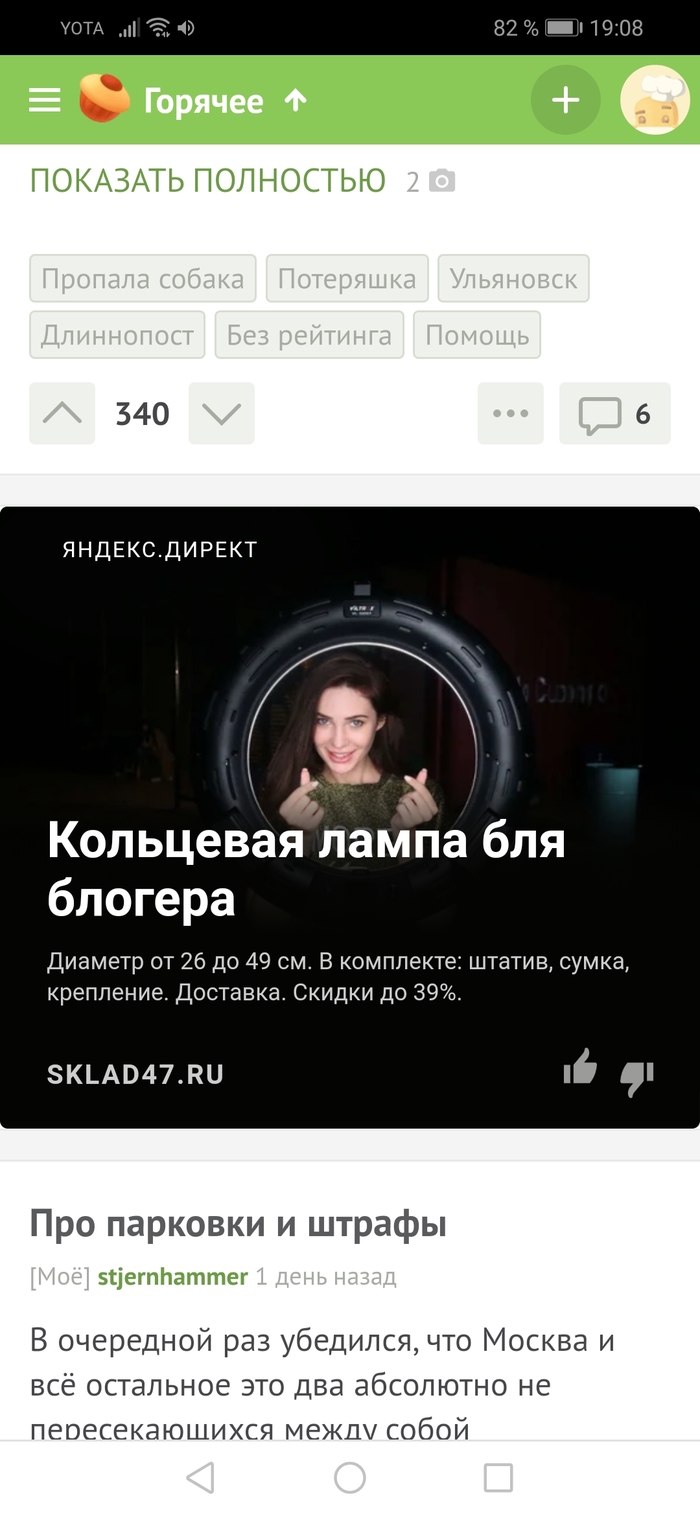The image size is (700, 1516).
Task: Open the user profile avatar
Action: pyautogui.click(x=655, y=100)
